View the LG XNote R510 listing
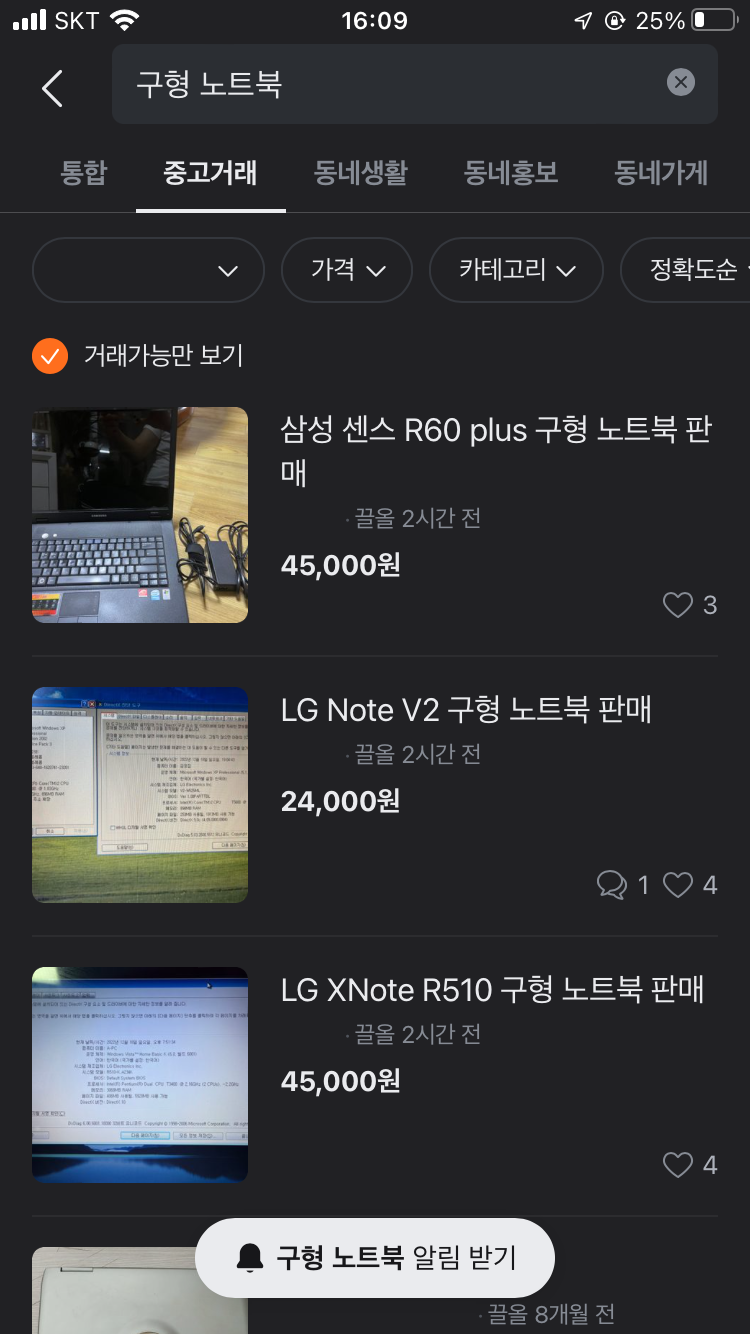The image size is (750, 1334). pyautogui.click(x=492, y=990)
